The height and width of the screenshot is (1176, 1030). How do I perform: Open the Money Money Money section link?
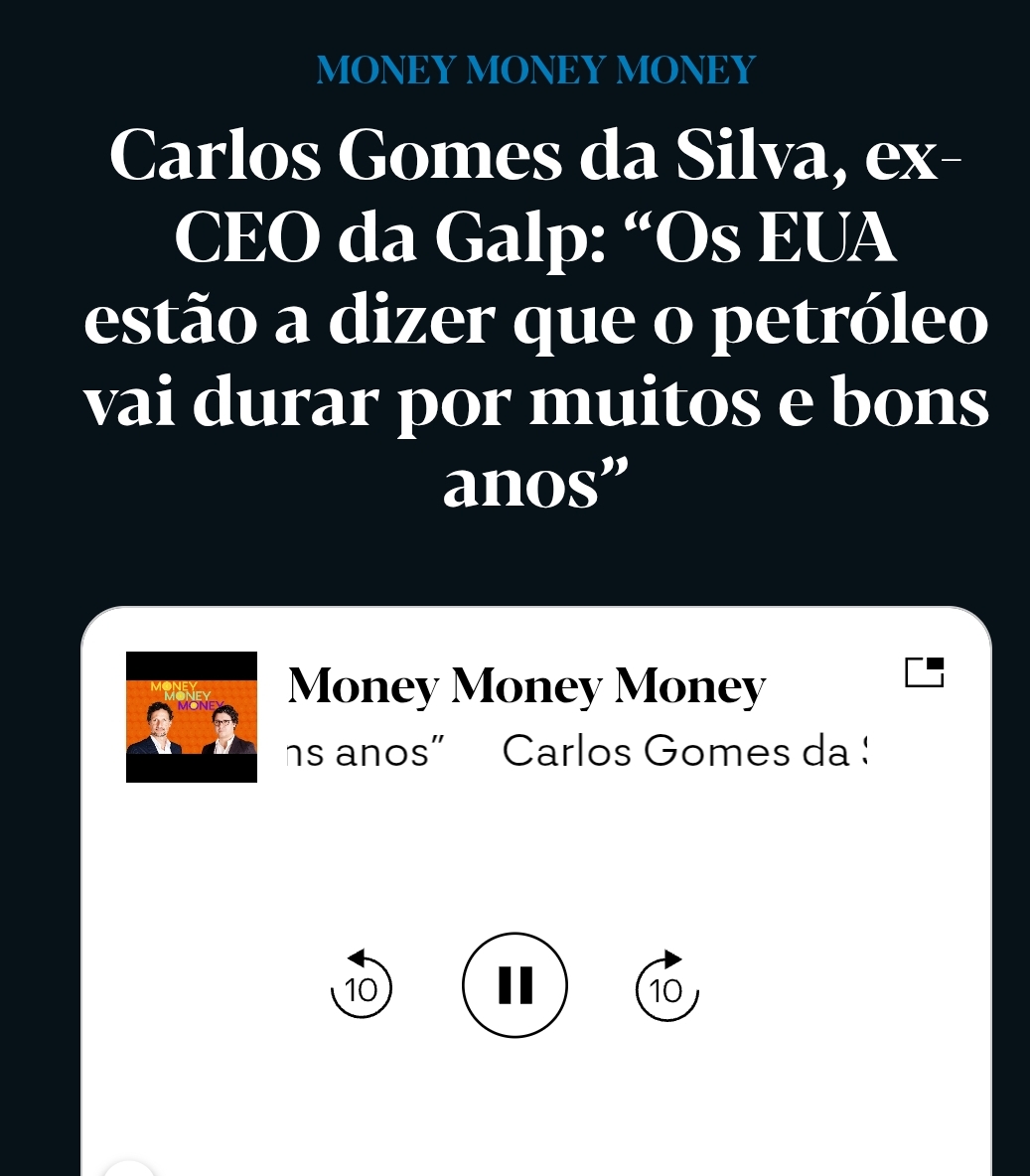(x=535, y=70)
